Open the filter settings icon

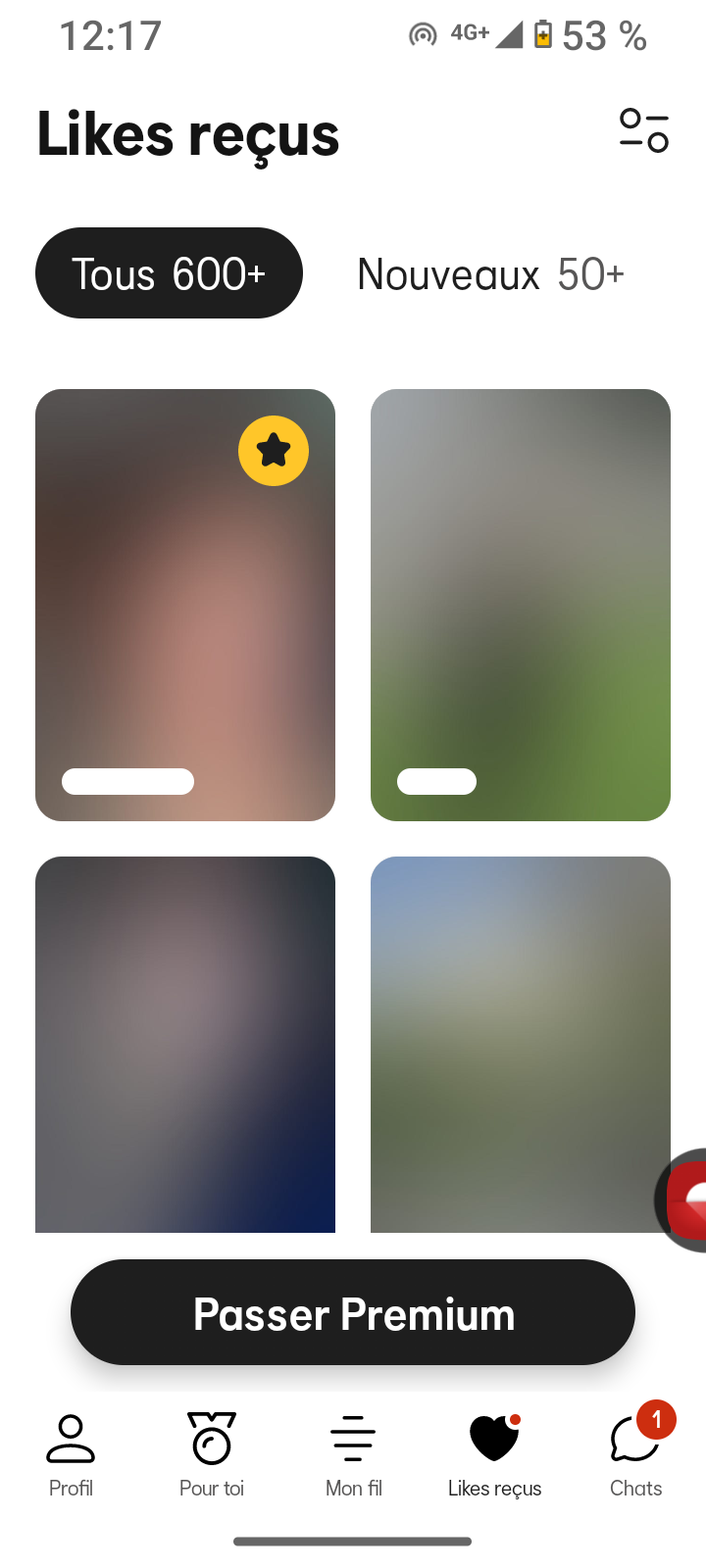coord(644,130)
